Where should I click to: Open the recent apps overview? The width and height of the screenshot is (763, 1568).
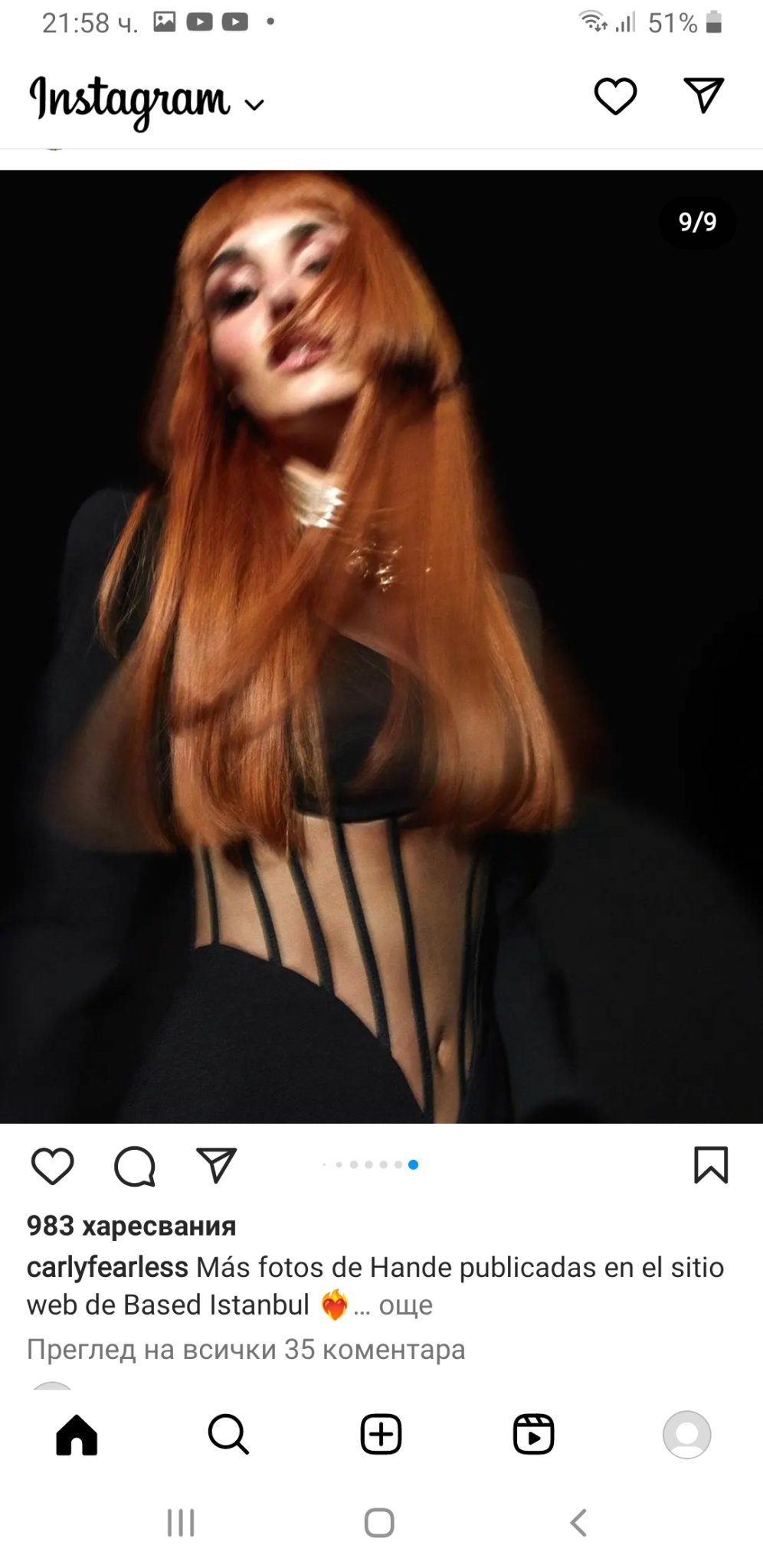[x=181, y=1523]
